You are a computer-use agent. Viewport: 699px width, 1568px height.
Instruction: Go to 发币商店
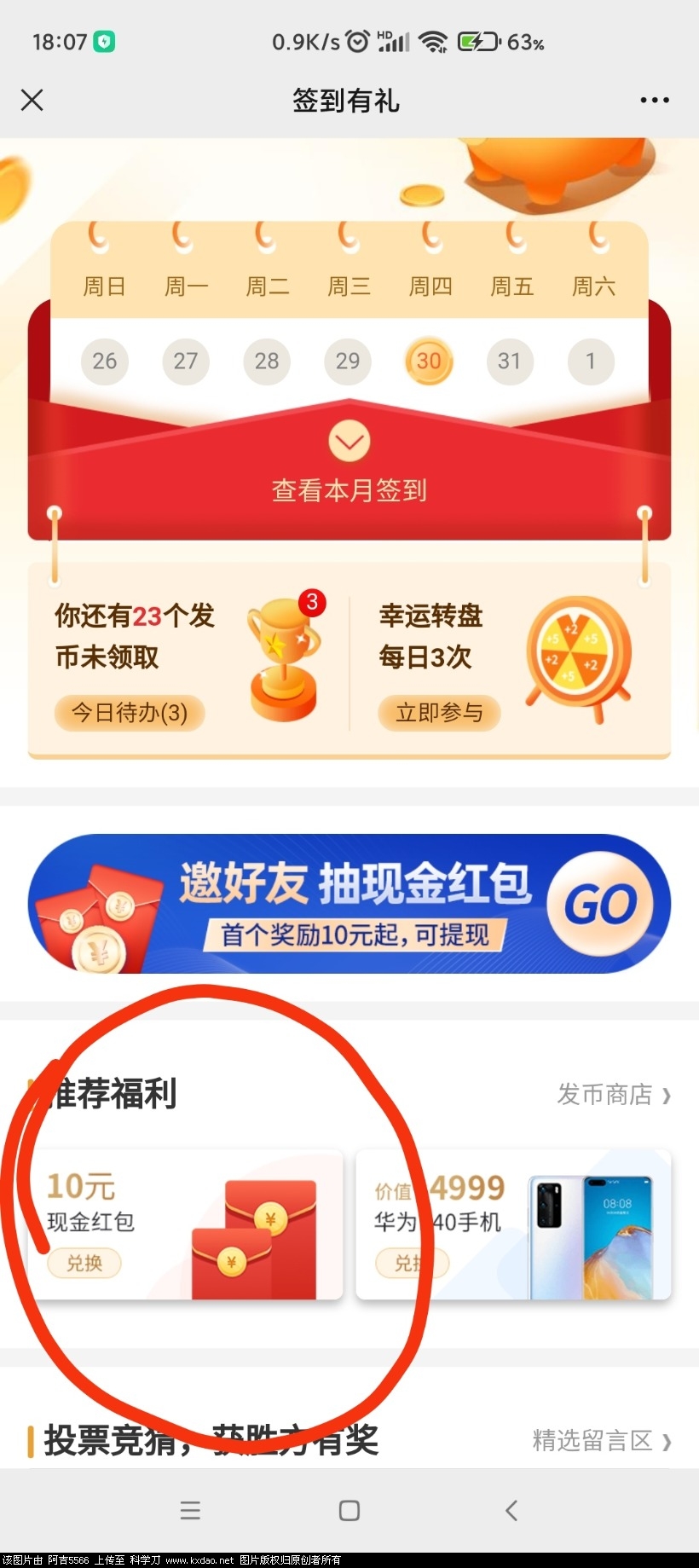tap(614, 1094)
